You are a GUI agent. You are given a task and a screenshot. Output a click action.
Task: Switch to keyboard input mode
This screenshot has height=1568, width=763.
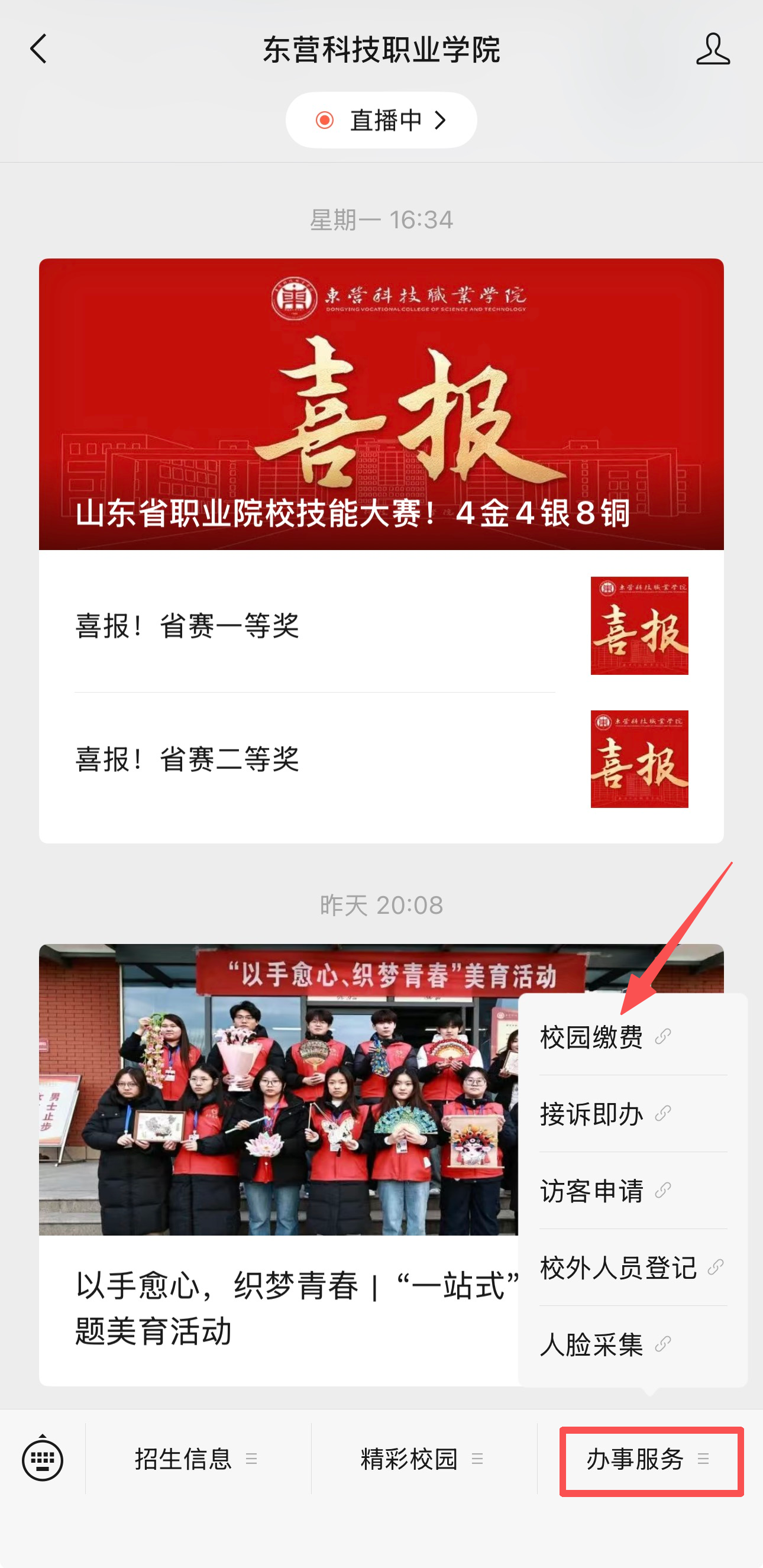[x=43, y=1459]
